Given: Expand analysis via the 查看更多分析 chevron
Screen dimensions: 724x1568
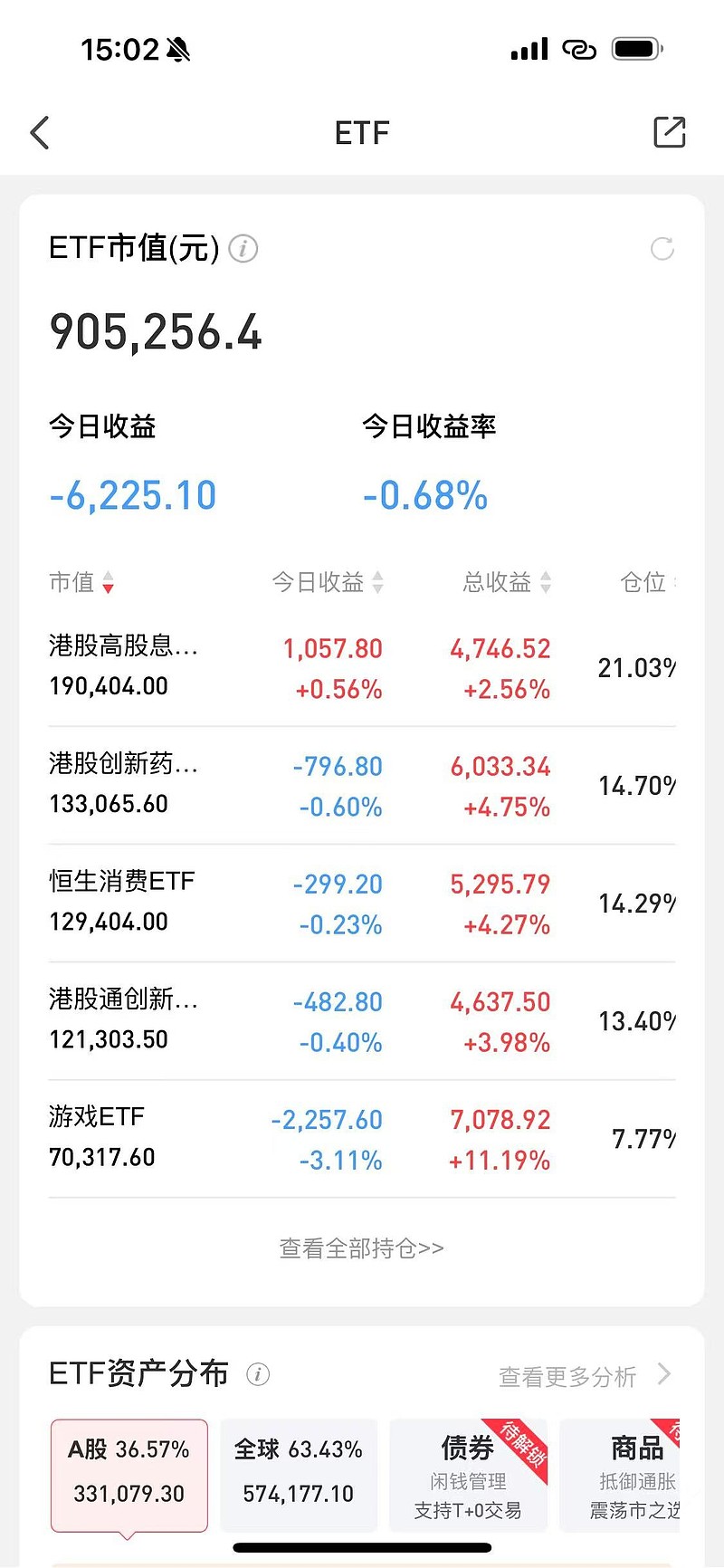Looking at the screenshot, I should point(665,1375).
